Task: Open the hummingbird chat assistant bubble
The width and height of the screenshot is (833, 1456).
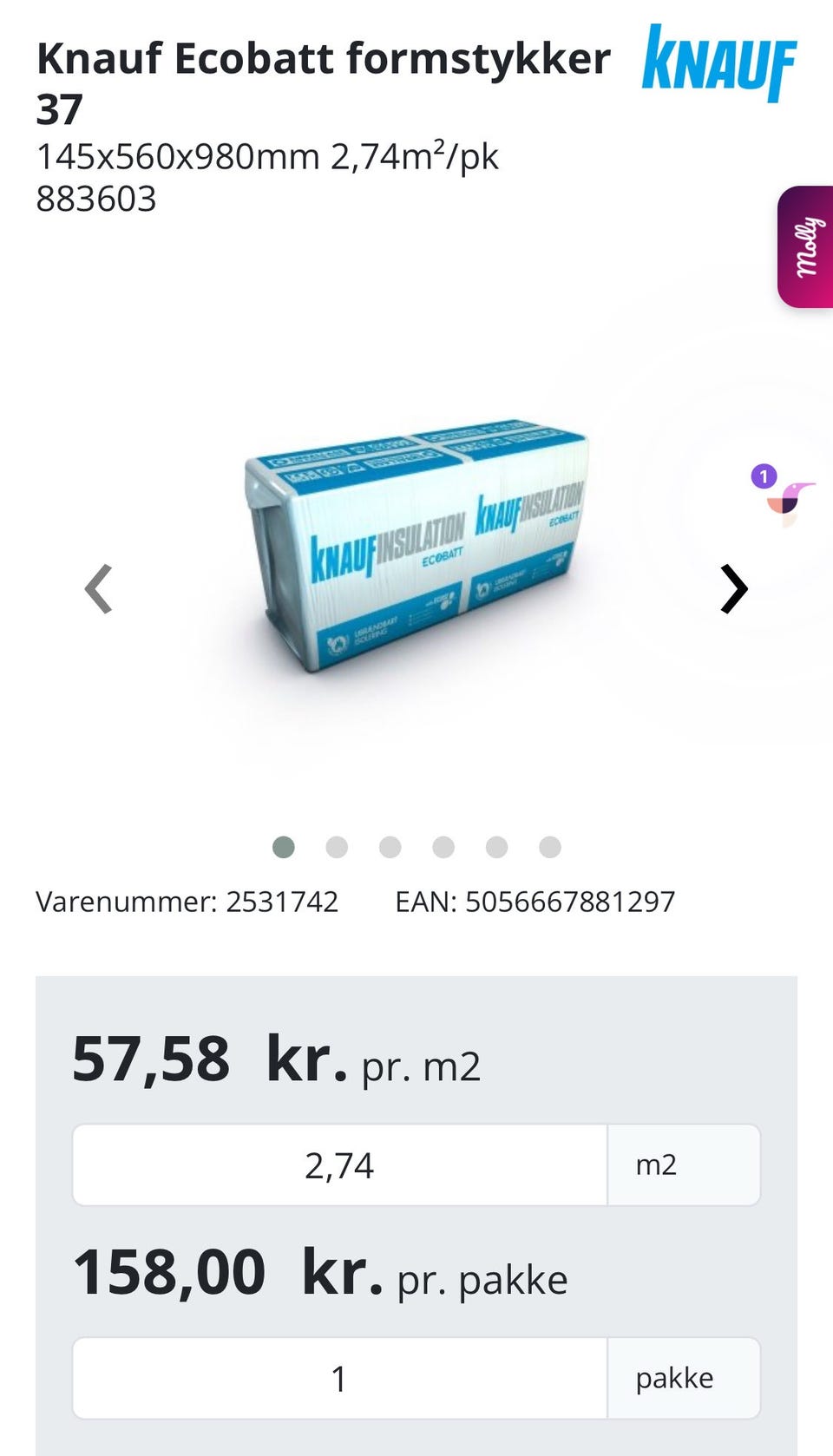Action: tap(785, 497)
